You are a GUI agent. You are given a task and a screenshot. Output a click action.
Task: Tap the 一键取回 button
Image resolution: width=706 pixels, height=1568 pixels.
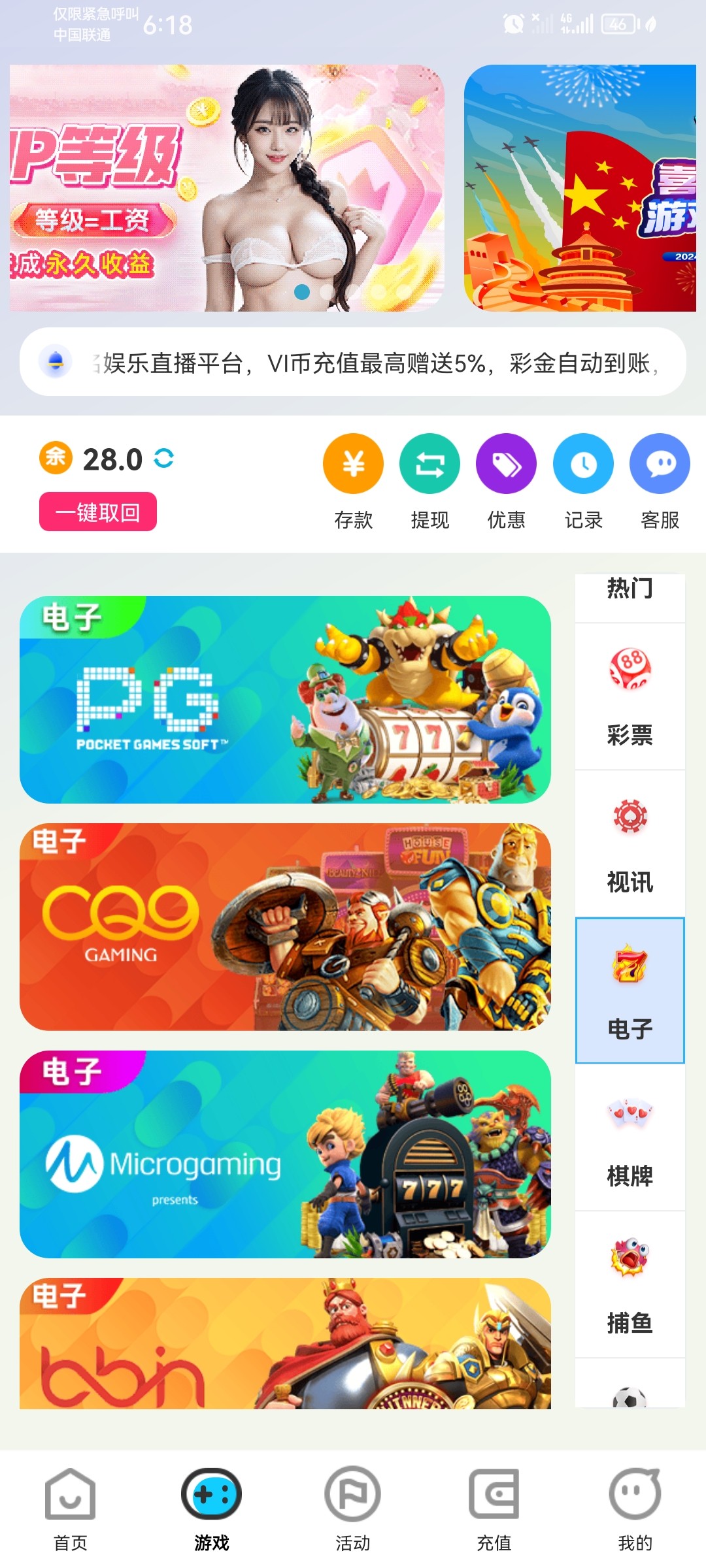pos(98,512)
